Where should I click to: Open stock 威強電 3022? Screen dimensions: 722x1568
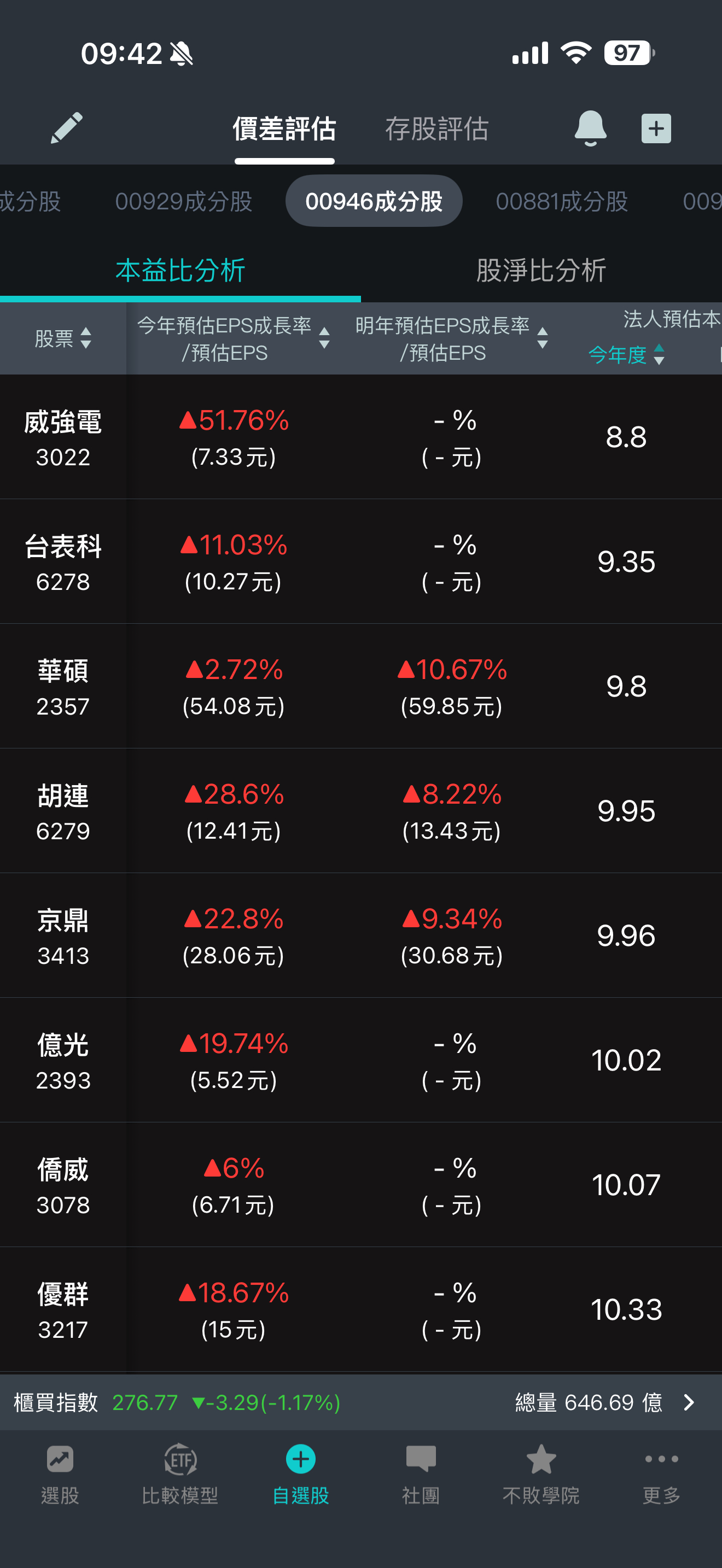[63, 437]
